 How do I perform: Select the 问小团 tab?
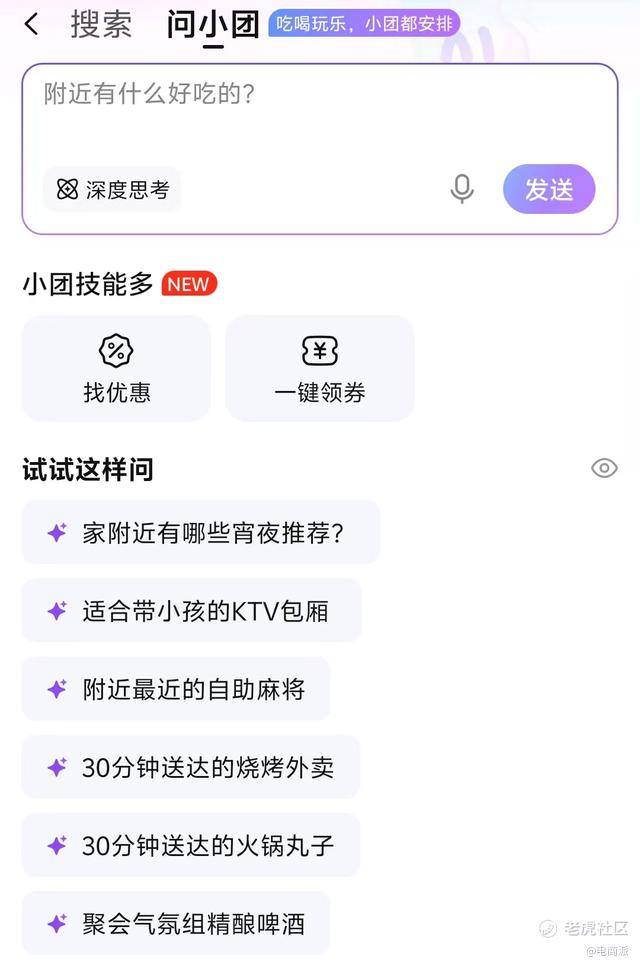click(x=213, y=25)
